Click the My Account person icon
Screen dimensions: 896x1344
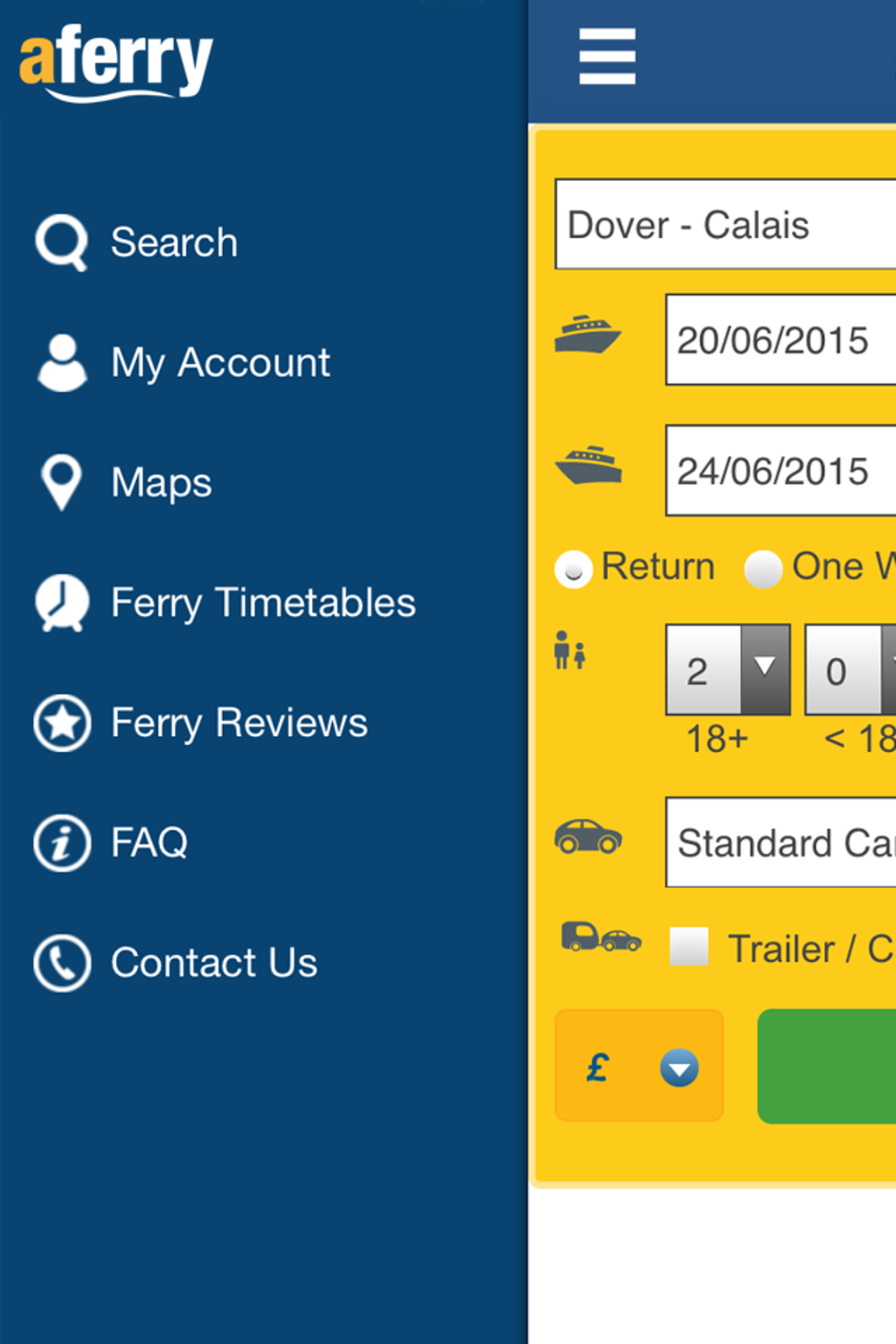point(61,361)
